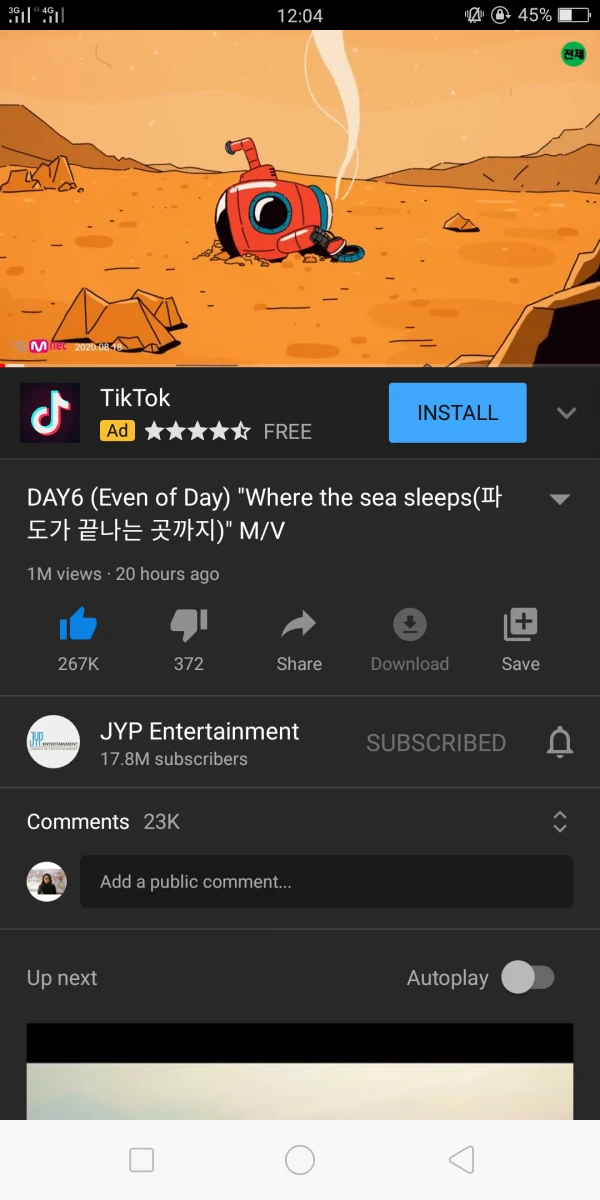Like the DAY6 video

pyautogui.click(x=78, y=627)
